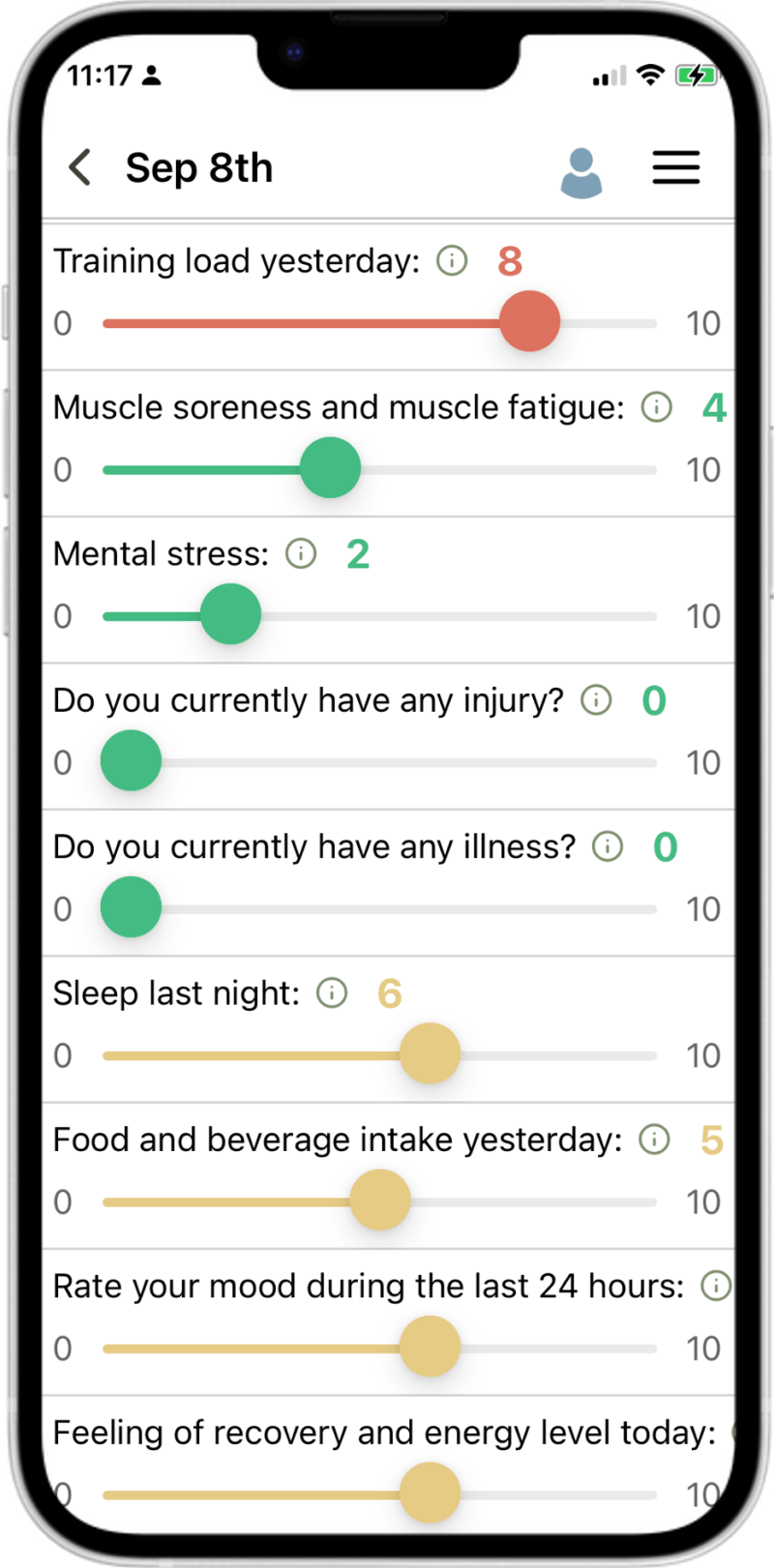
Task: Go back using the arrow beside Sep 8th
Action: click(x=80, y=167)
